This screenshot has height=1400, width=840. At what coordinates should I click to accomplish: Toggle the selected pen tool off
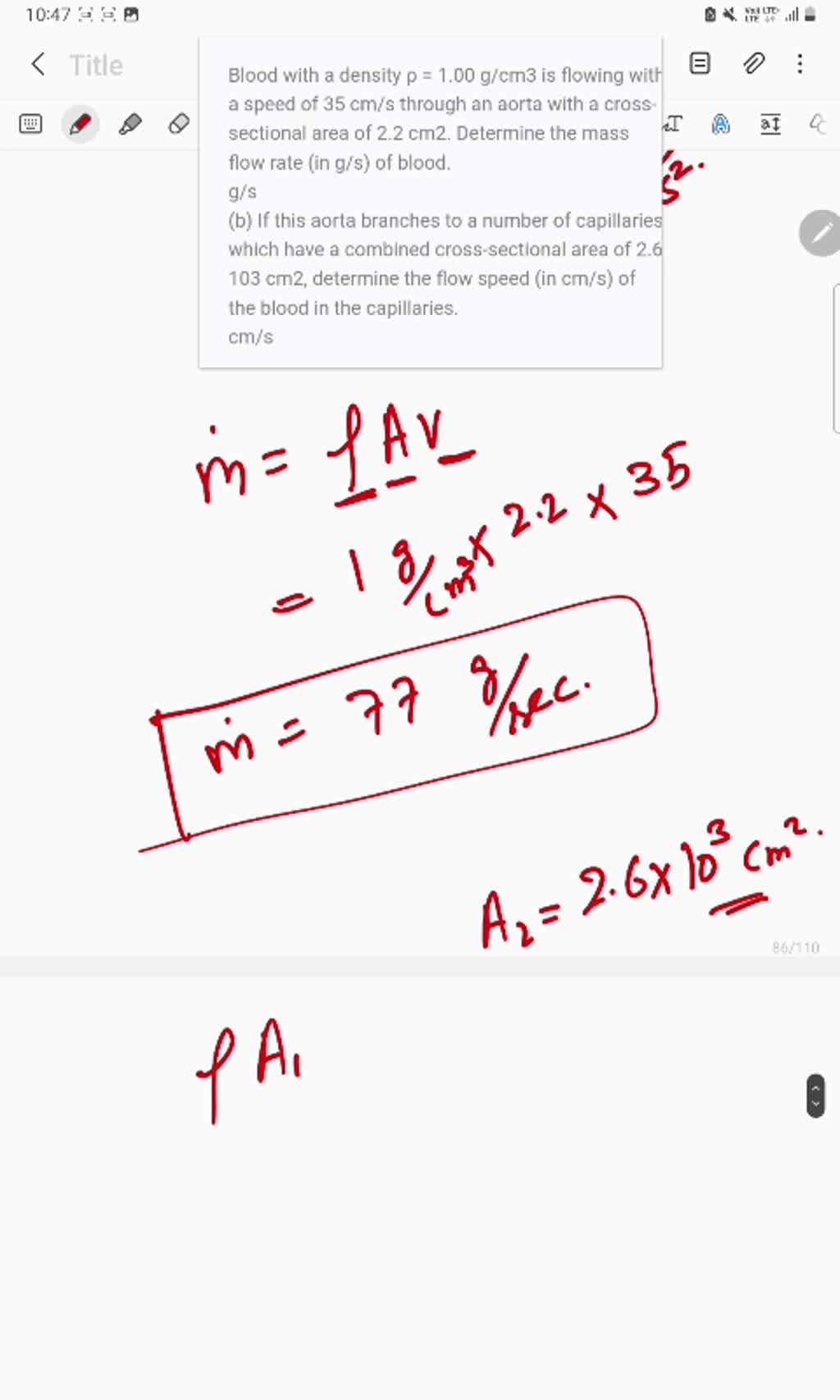click(80, 124)
